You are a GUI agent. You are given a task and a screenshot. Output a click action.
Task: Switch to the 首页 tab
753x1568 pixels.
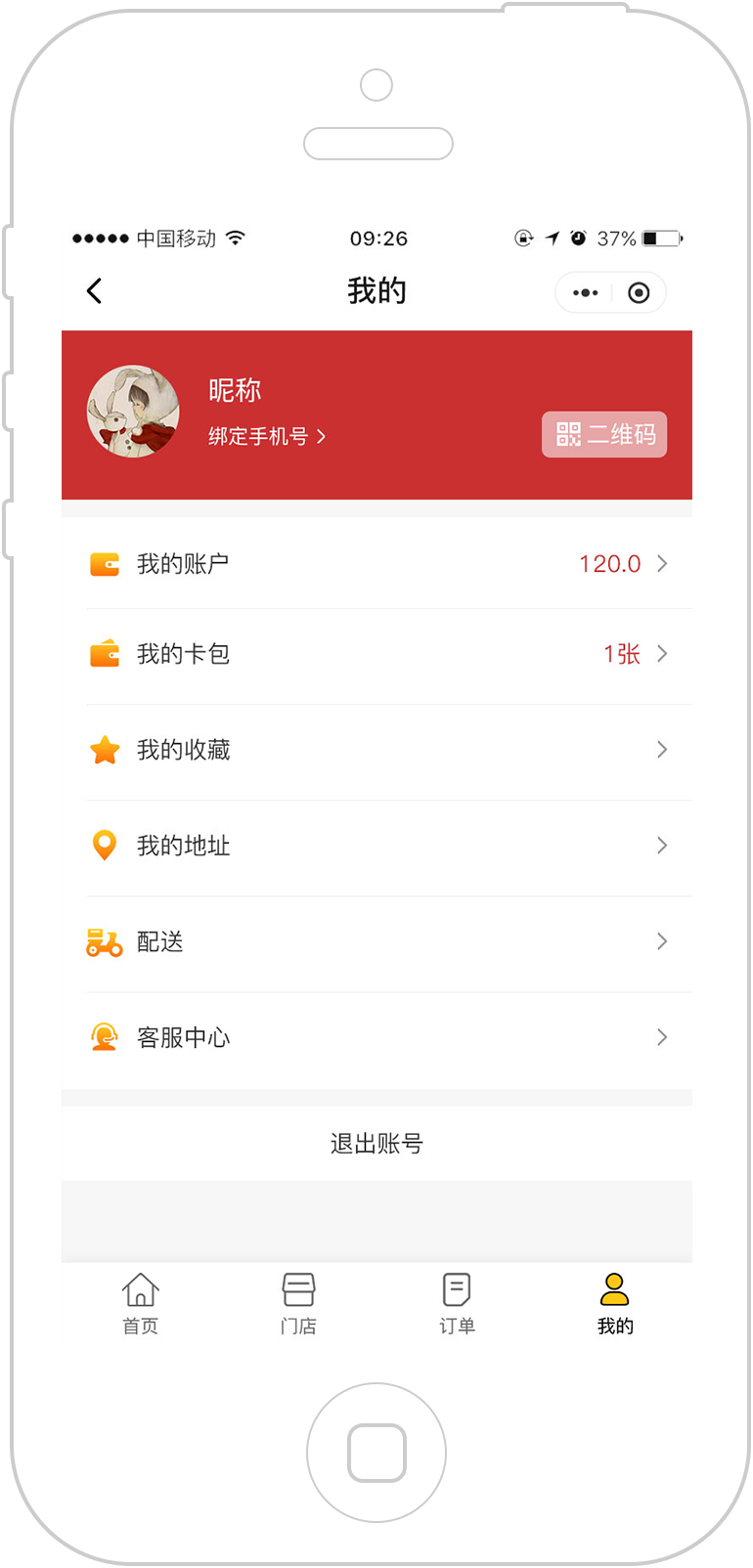[x=140, y=1303]
